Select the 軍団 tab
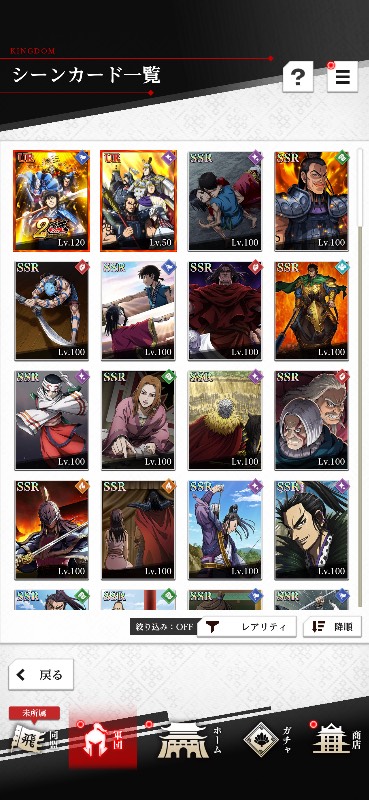 click(x=103, y=737)
